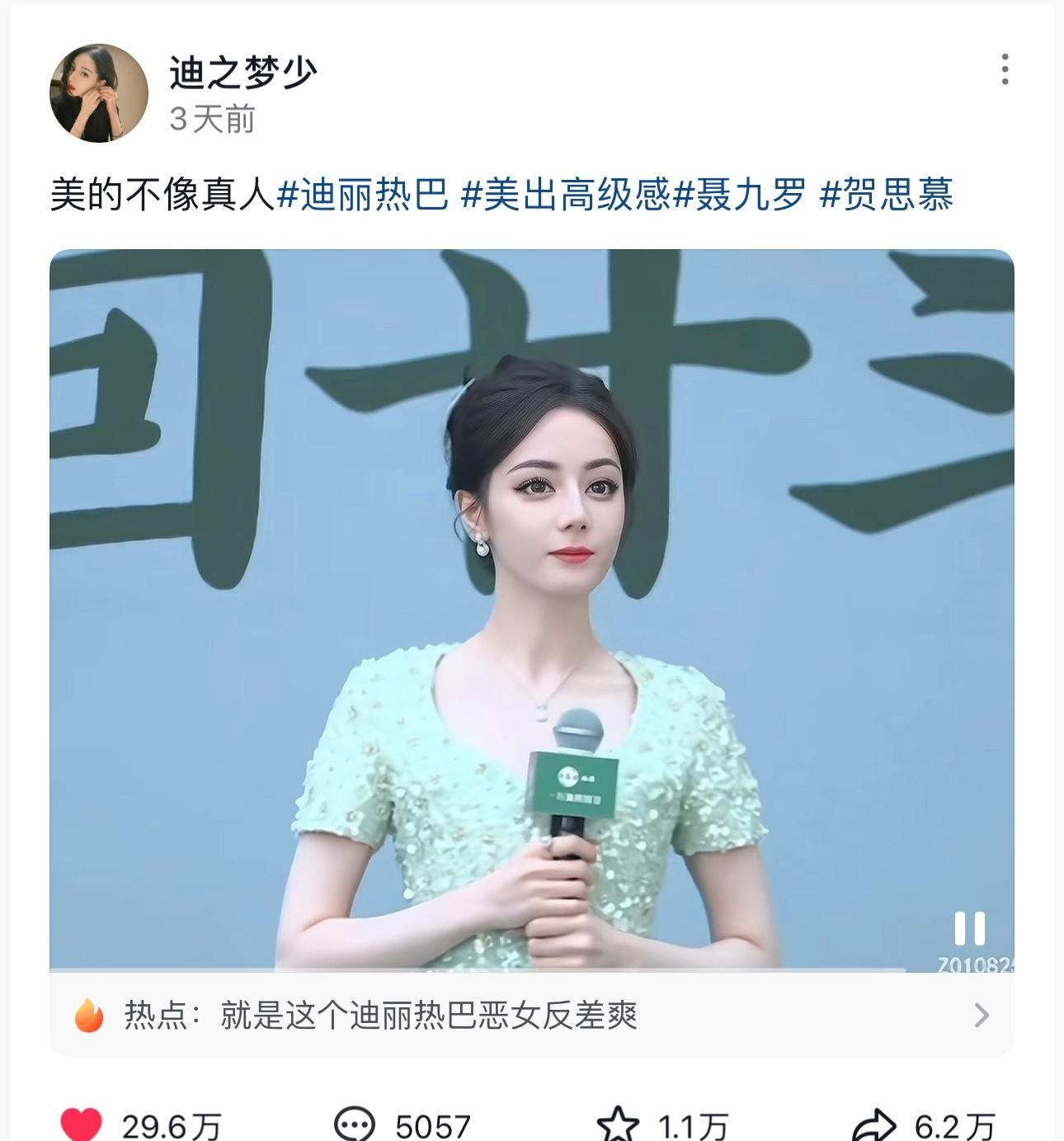Viewport: 1064px width, 1141px height.
Task: Pause the playing video
Action: coord(969,928)
